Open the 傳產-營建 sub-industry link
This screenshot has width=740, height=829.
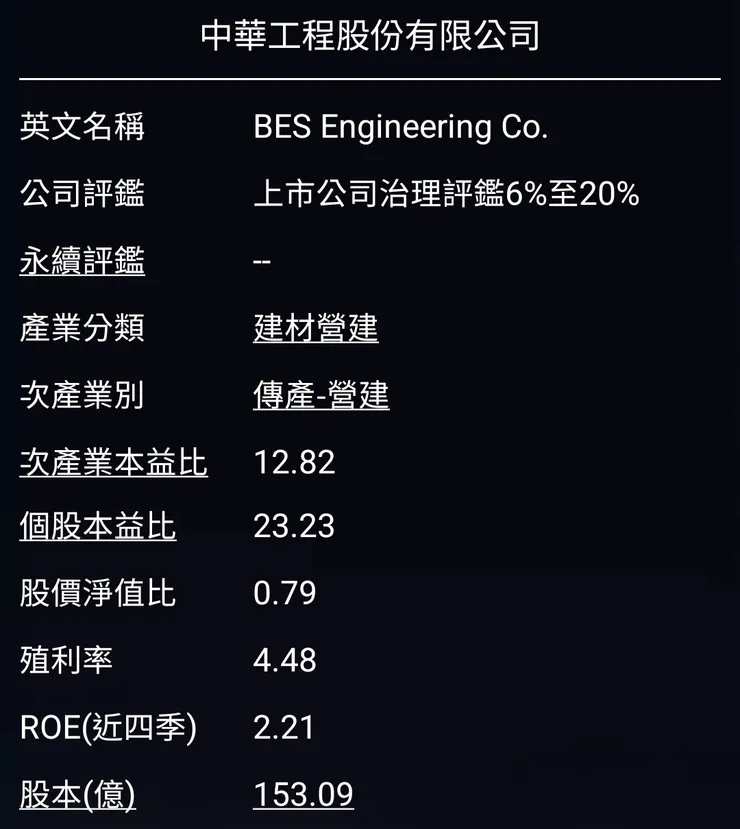click(323, 395)
